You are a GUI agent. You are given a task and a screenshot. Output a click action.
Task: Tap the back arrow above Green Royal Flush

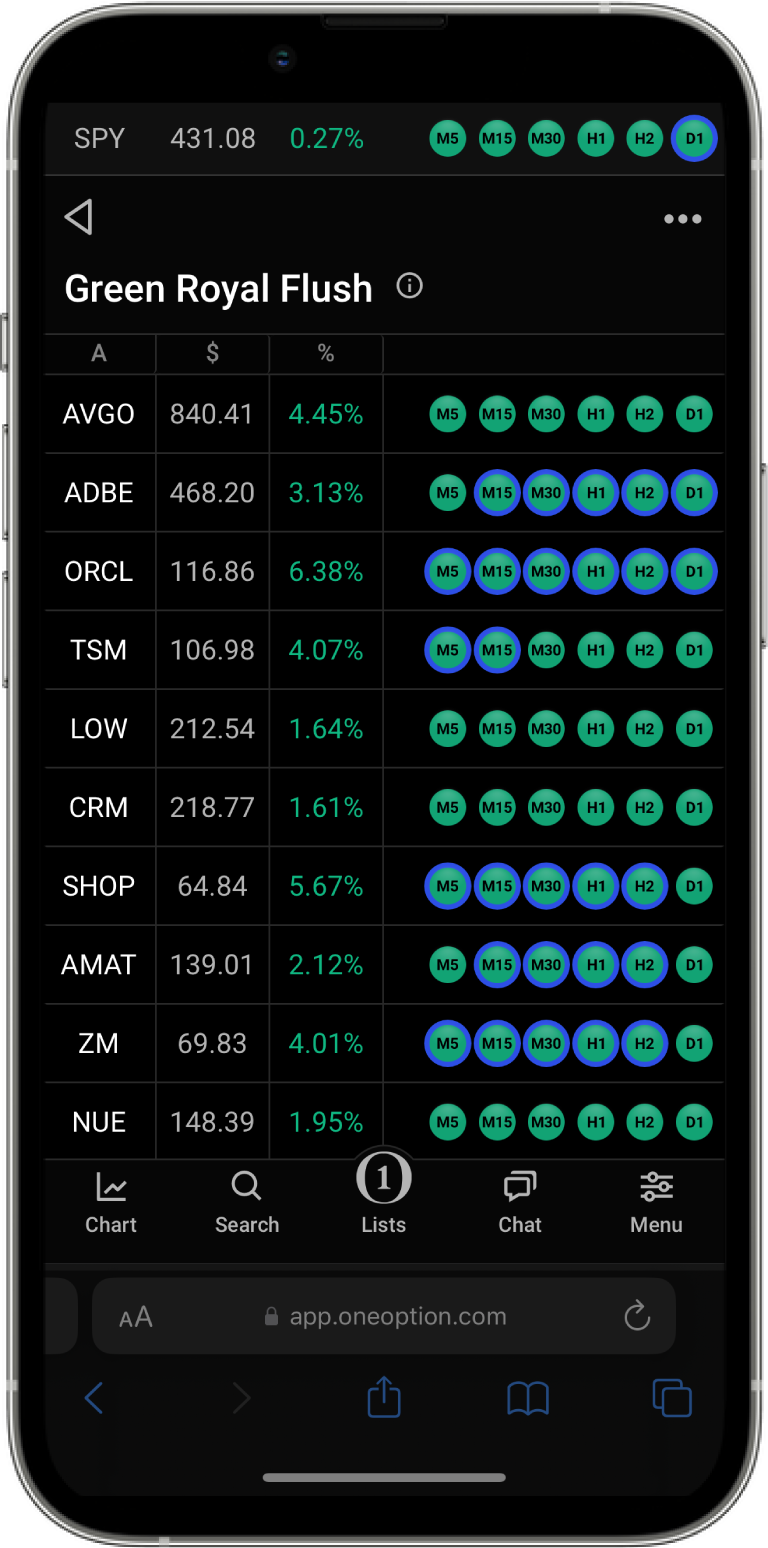[x=78, y=216]
